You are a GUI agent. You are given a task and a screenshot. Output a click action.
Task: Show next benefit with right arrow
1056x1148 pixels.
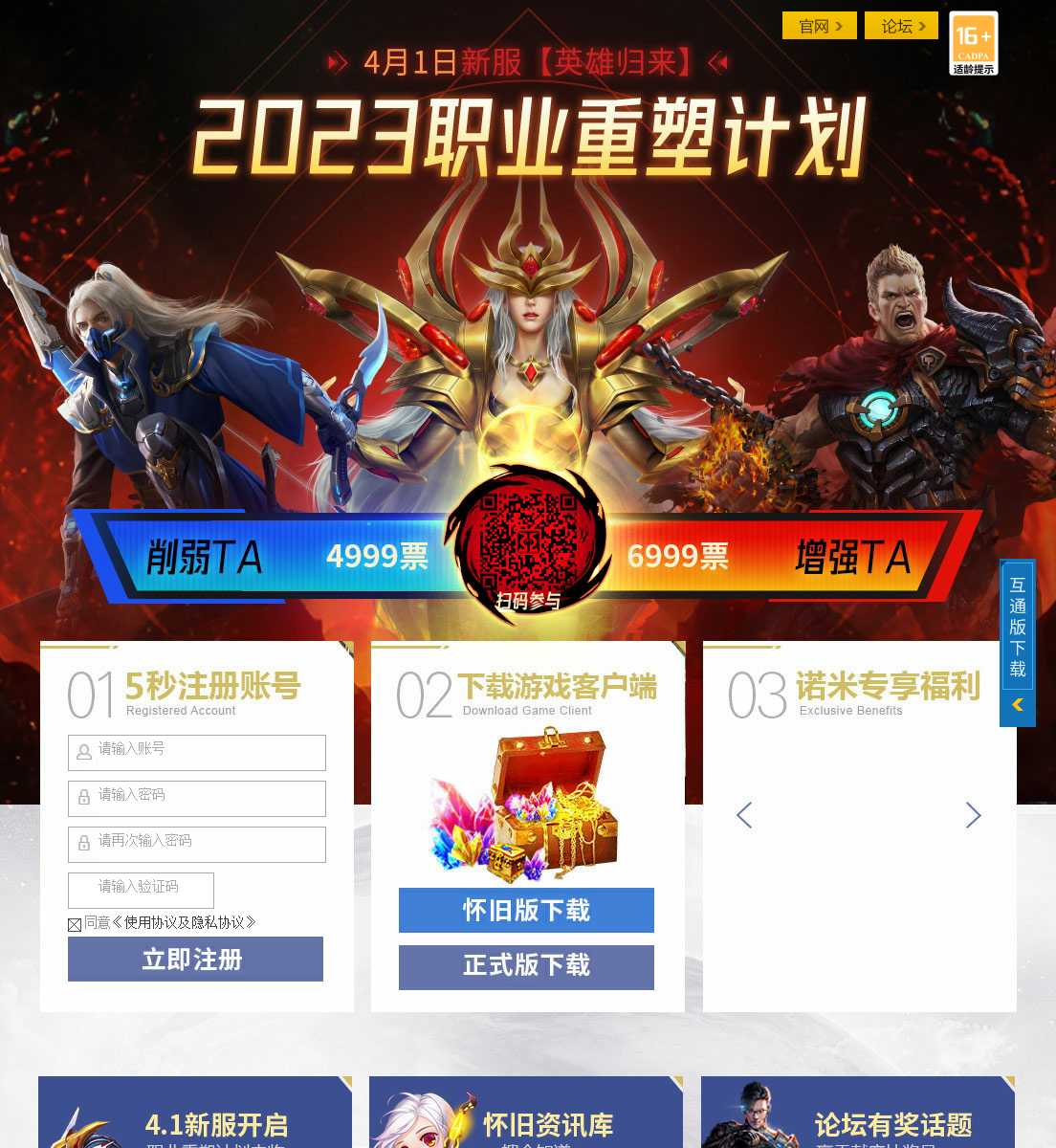974,815
